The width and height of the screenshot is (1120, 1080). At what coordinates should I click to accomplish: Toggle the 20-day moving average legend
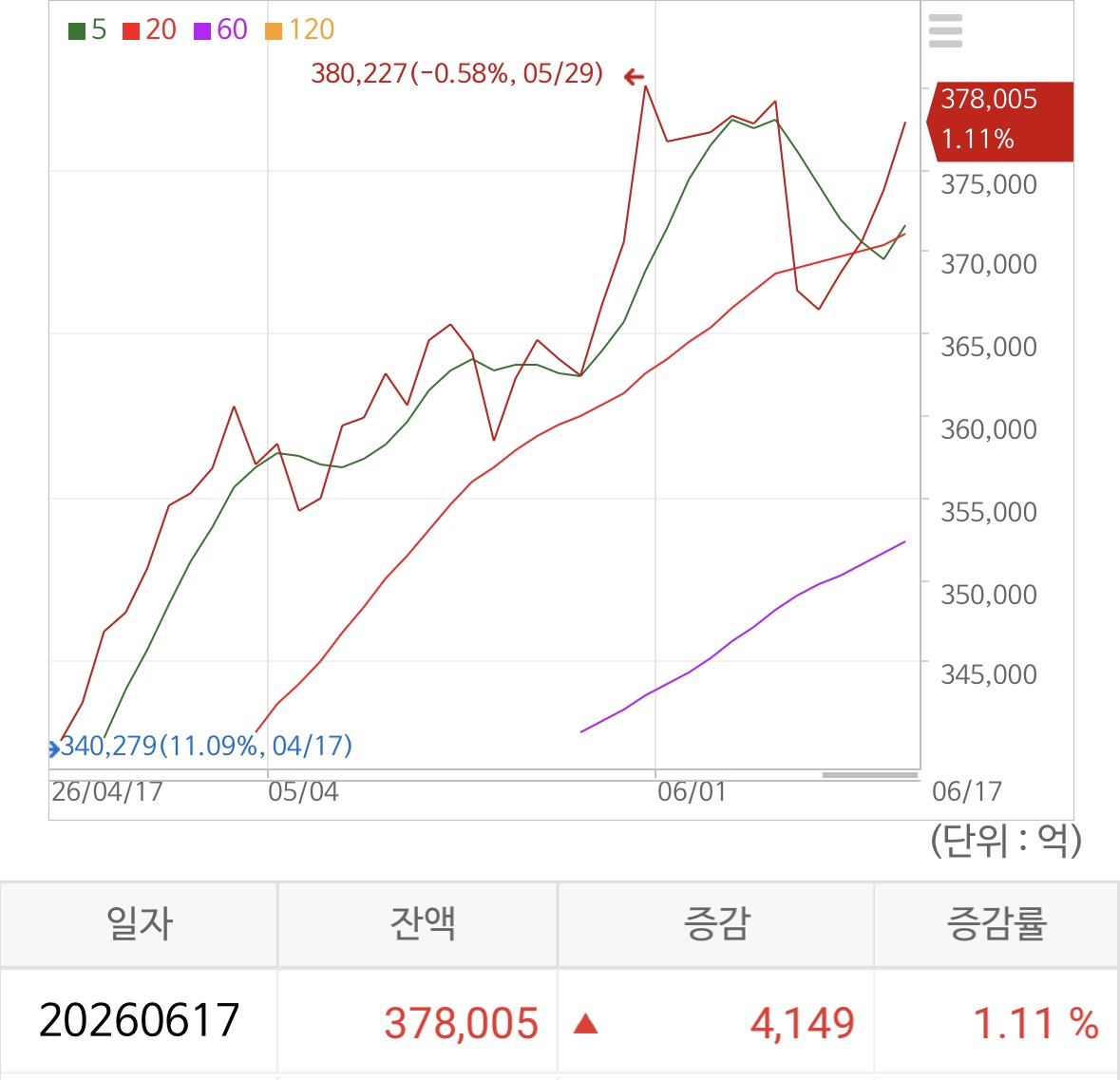coord(149,30)
